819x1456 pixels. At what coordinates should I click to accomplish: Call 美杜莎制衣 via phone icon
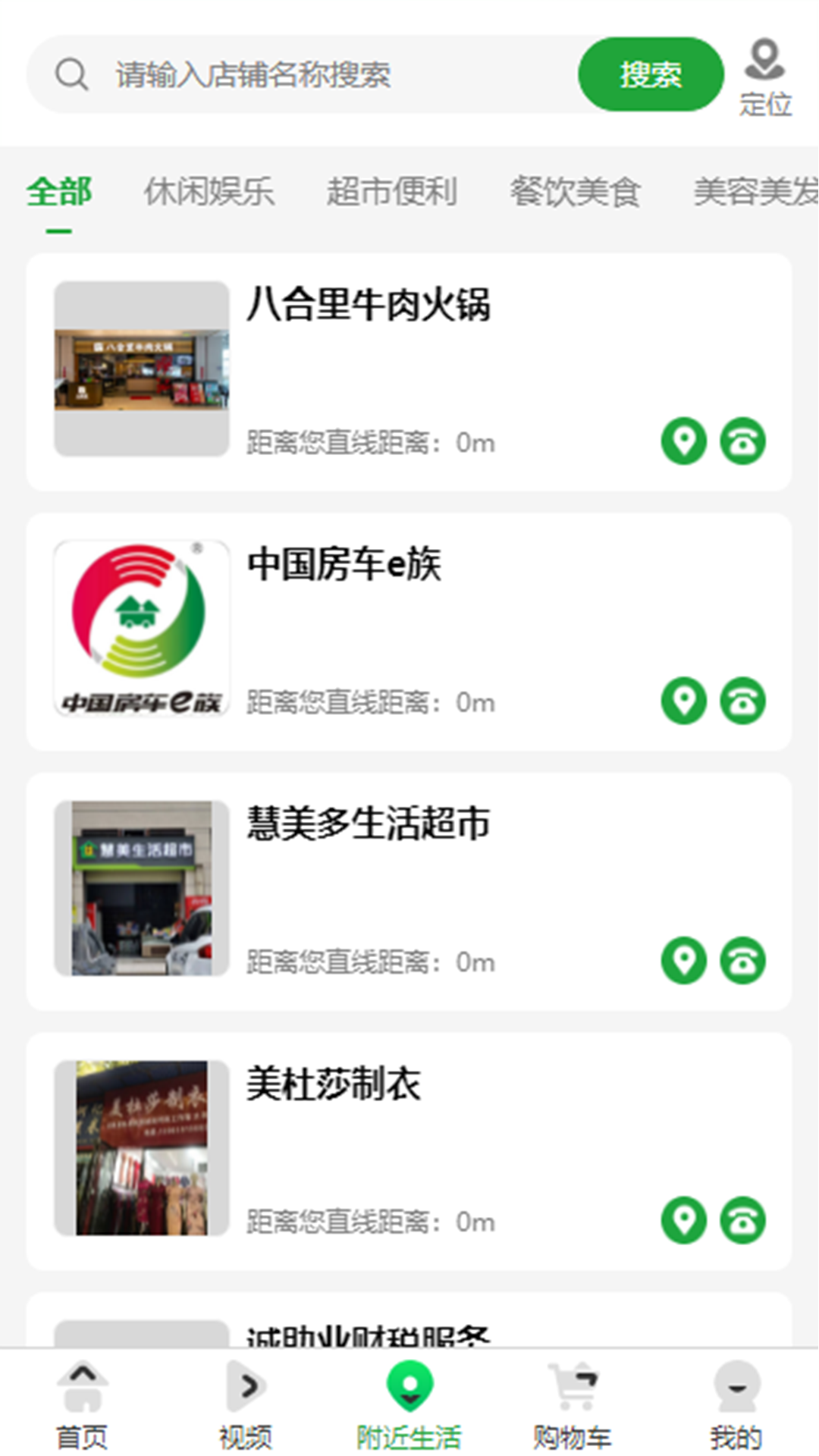pyautogui.click(x=743, y=1220)
